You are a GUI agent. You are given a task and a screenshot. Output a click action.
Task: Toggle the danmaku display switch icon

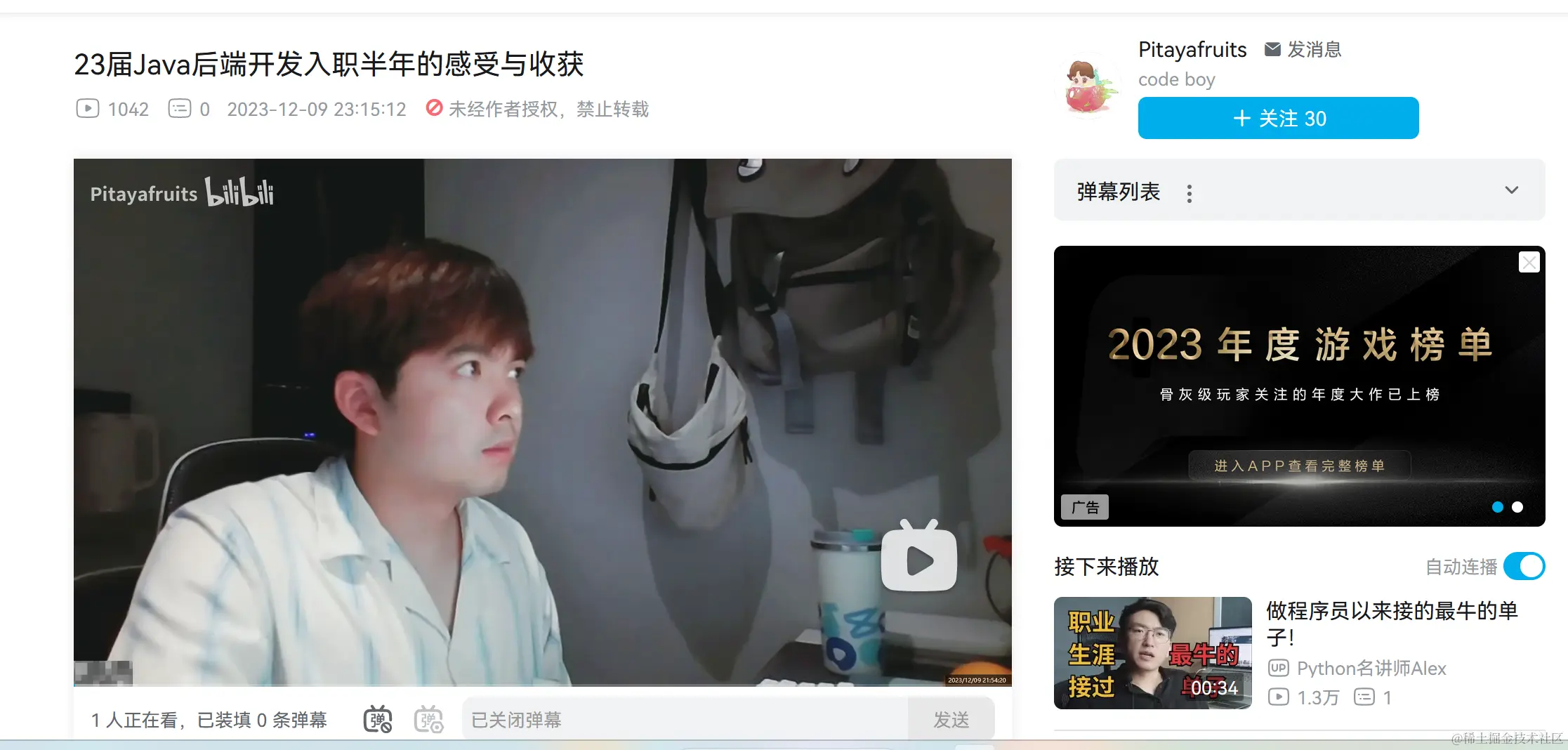pyautogui.click(x=378, y=720)
